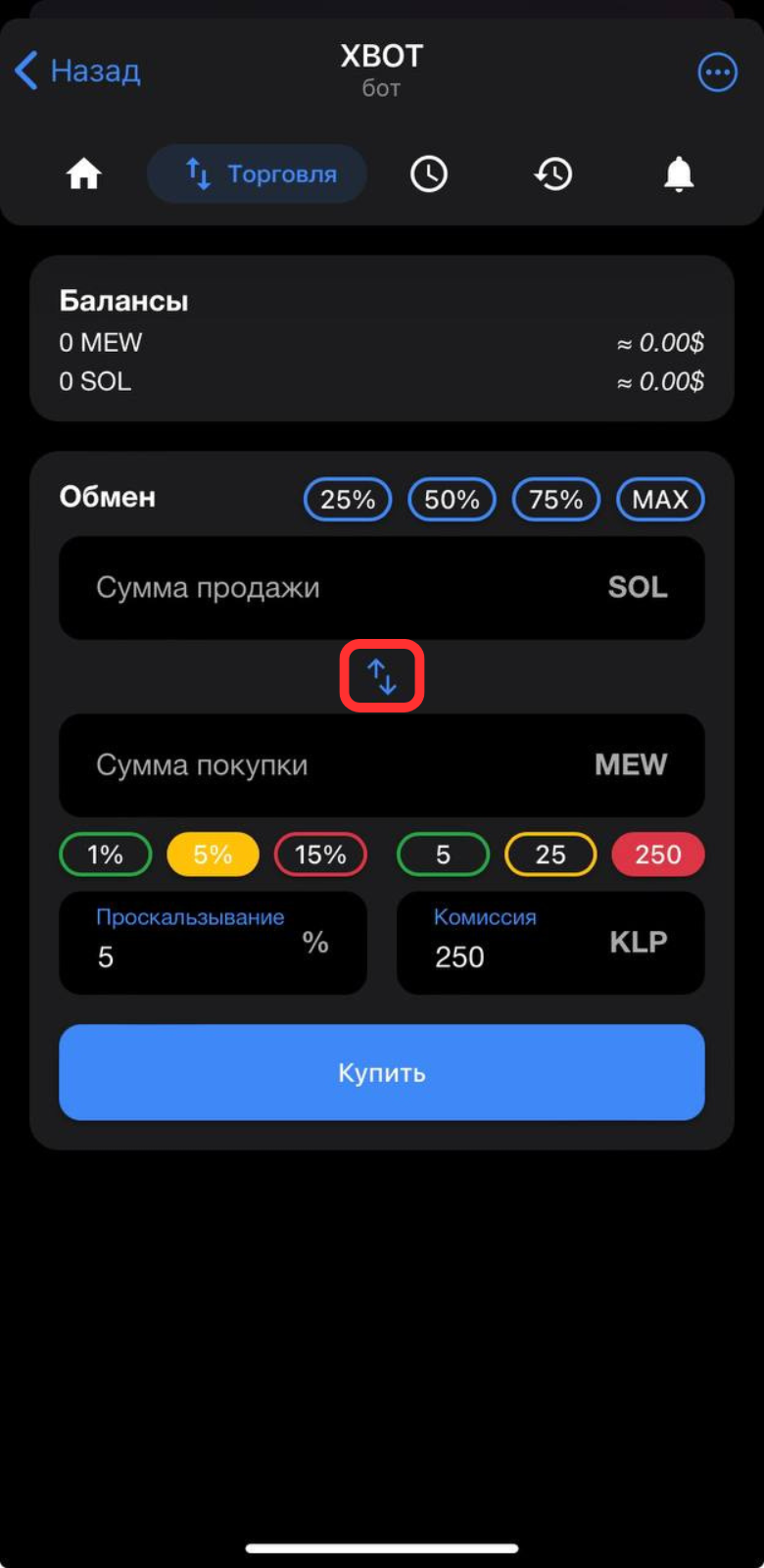Set slippage to 1%
The height and width of the screenshot is (1568, 764).
106,855
